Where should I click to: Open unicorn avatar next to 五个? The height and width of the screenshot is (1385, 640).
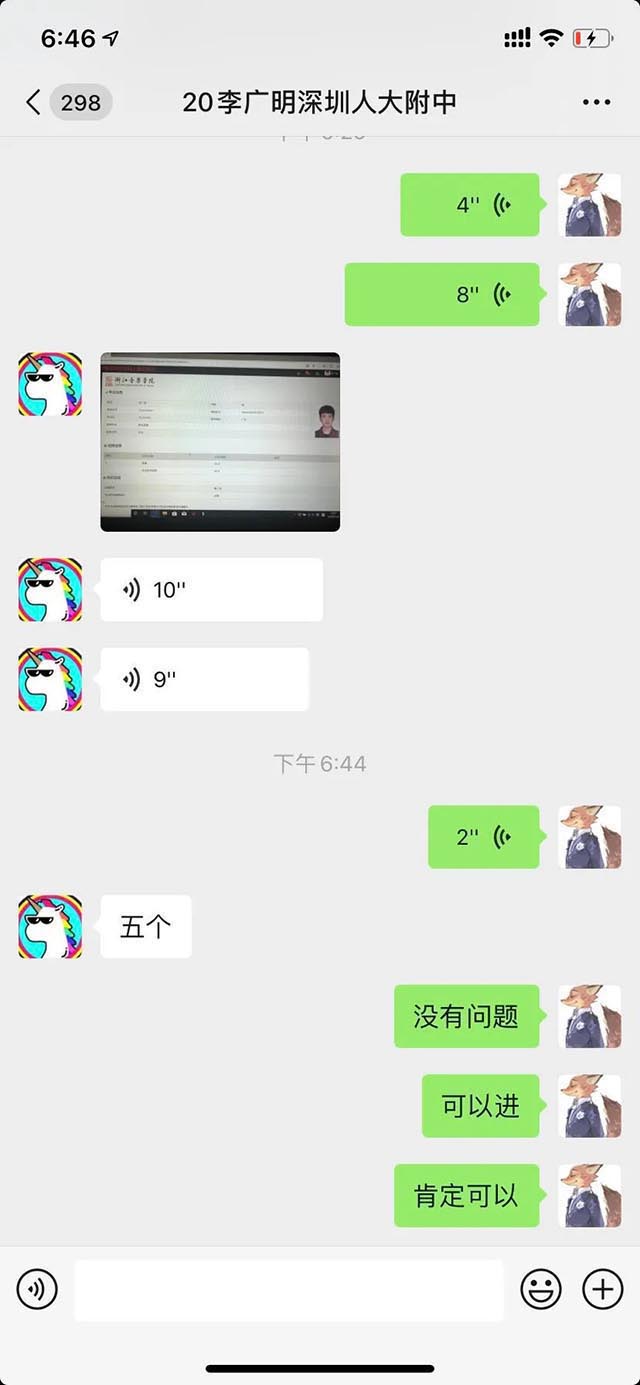(50, 927)
